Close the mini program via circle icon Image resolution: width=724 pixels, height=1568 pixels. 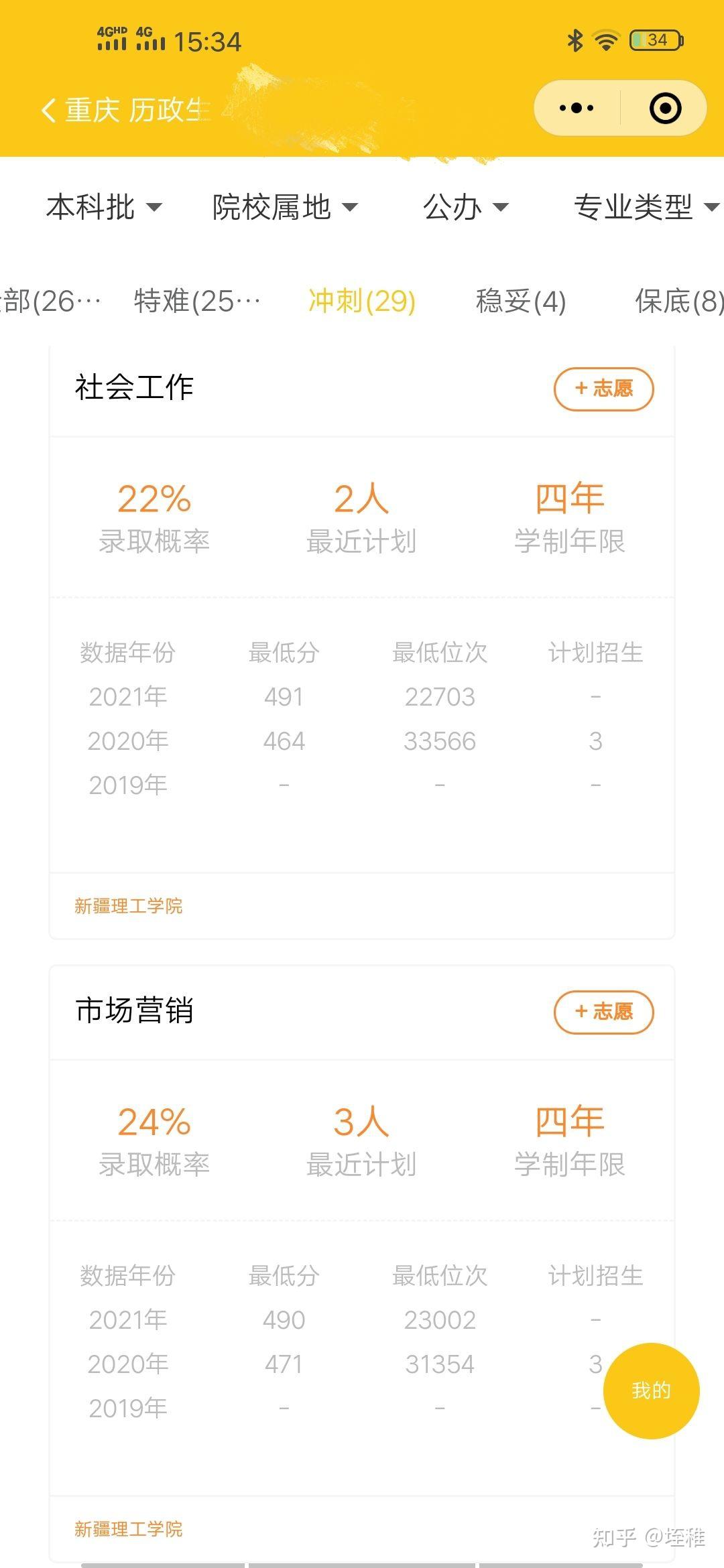[x=665, y=108]
